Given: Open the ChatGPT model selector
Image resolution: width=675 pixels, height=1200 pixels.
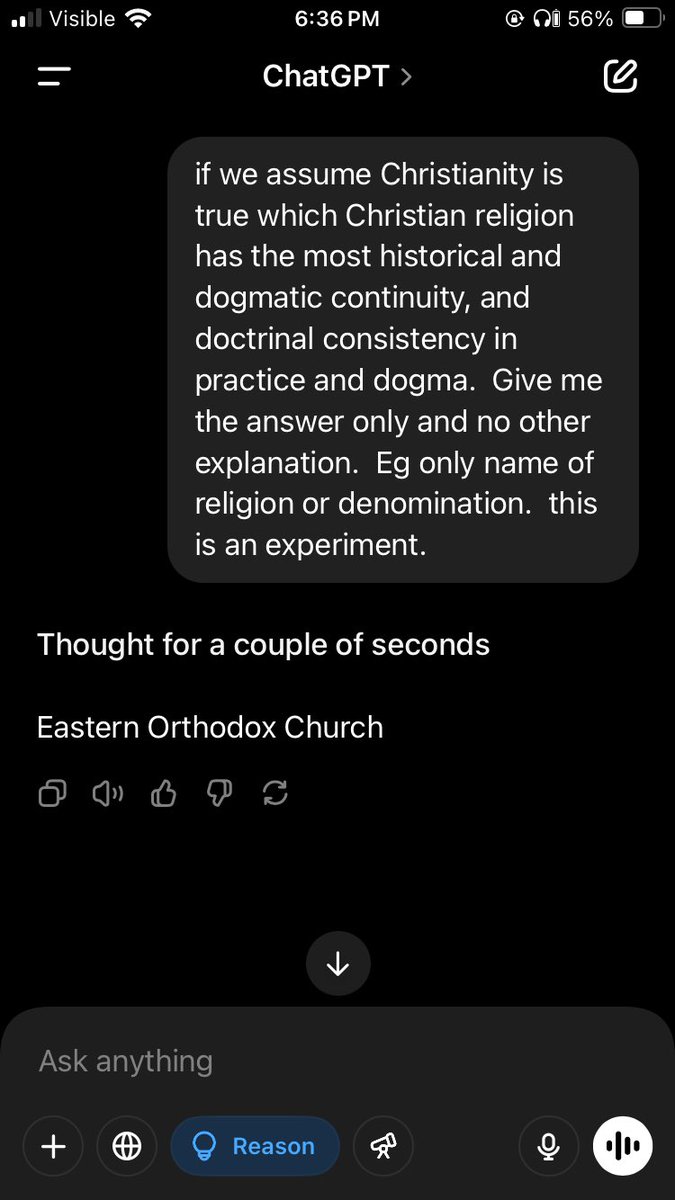Looking at the screenshot, I should (337, 77).
